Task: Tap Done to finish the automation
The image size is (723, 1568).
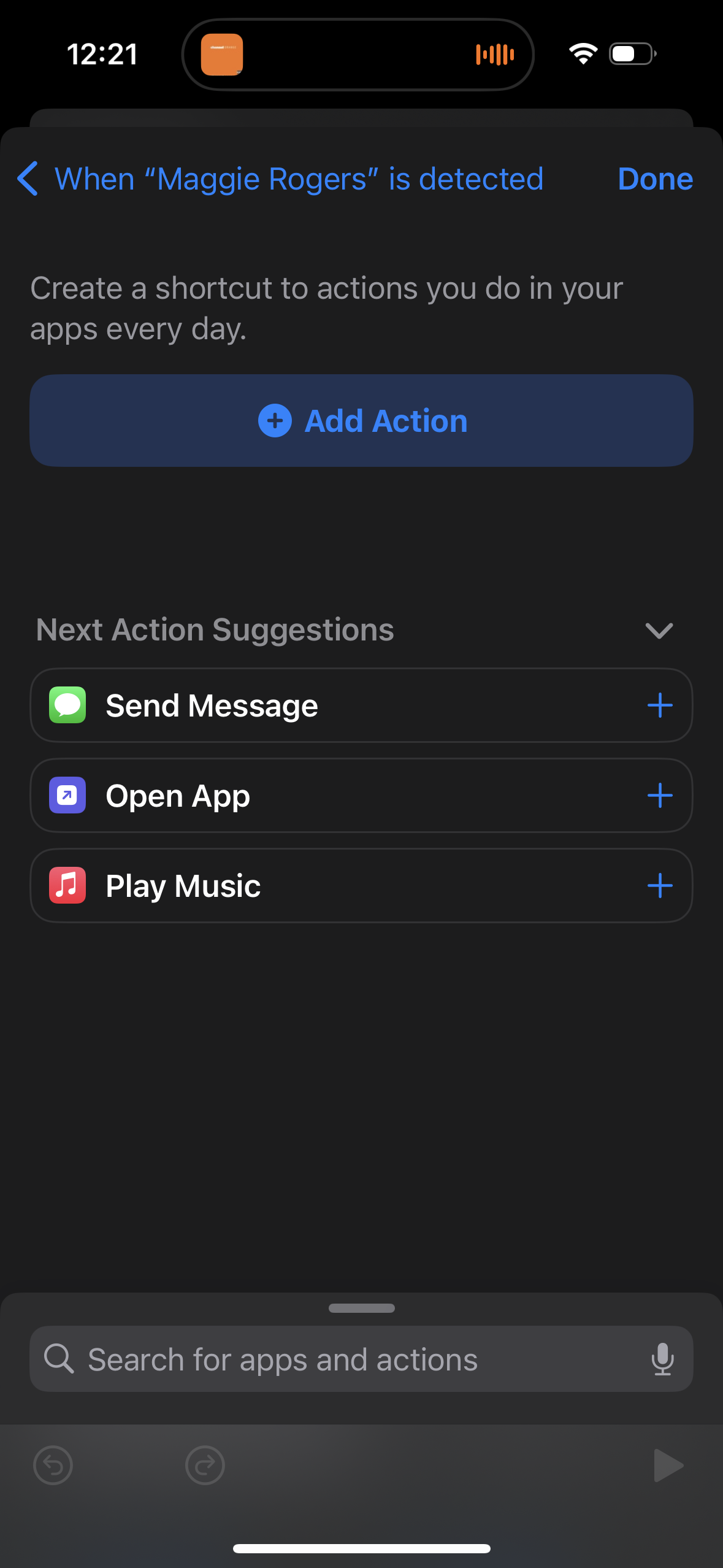Action: (x=655, y=179)
